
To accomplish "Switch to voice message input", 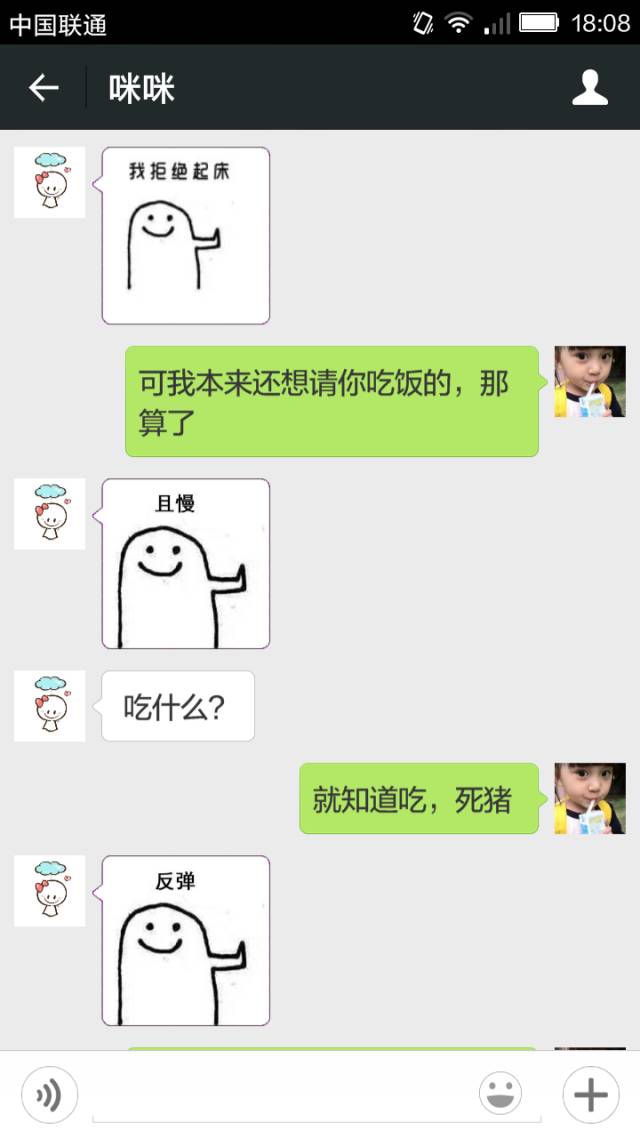I will (49, 1094).
